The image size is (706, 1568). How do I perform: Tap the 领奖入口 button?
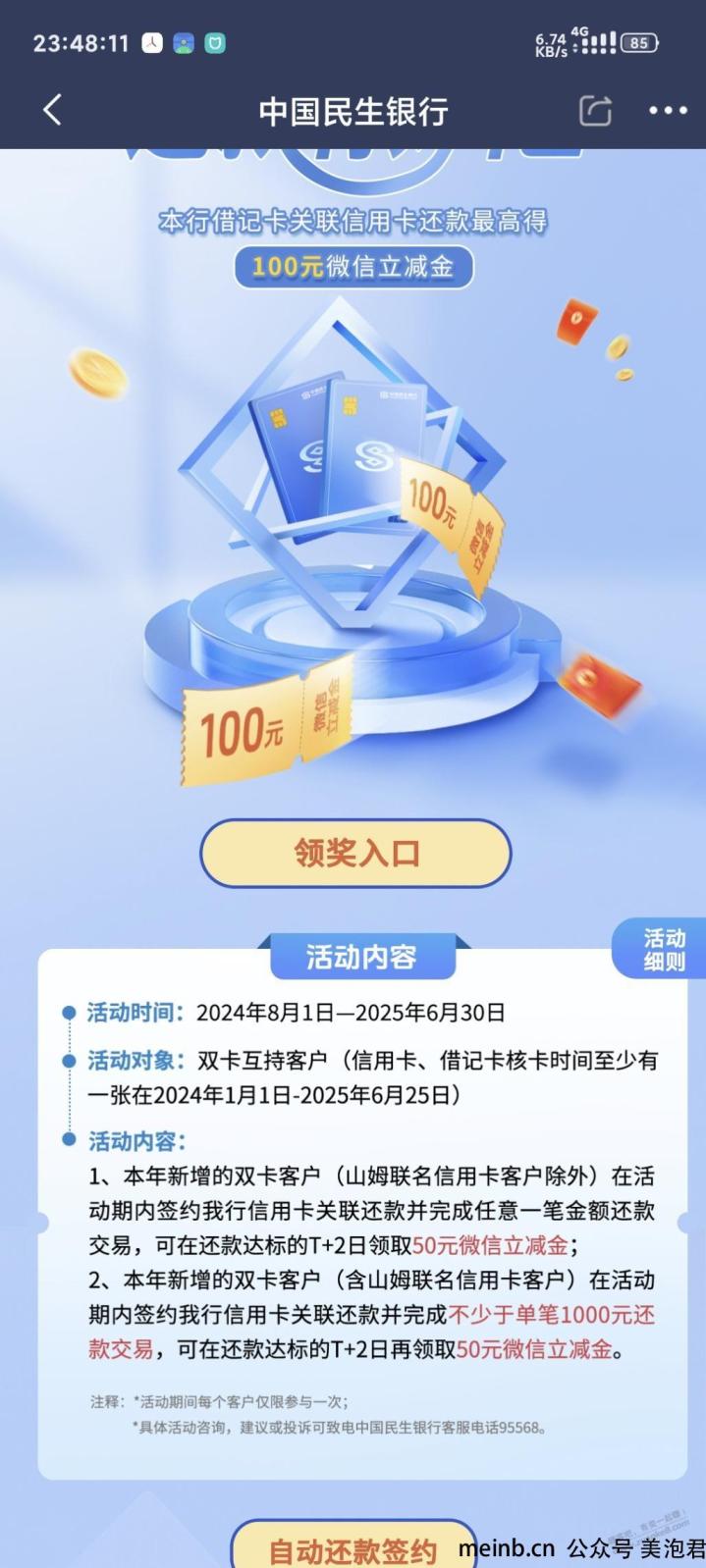tap(355, 853)
